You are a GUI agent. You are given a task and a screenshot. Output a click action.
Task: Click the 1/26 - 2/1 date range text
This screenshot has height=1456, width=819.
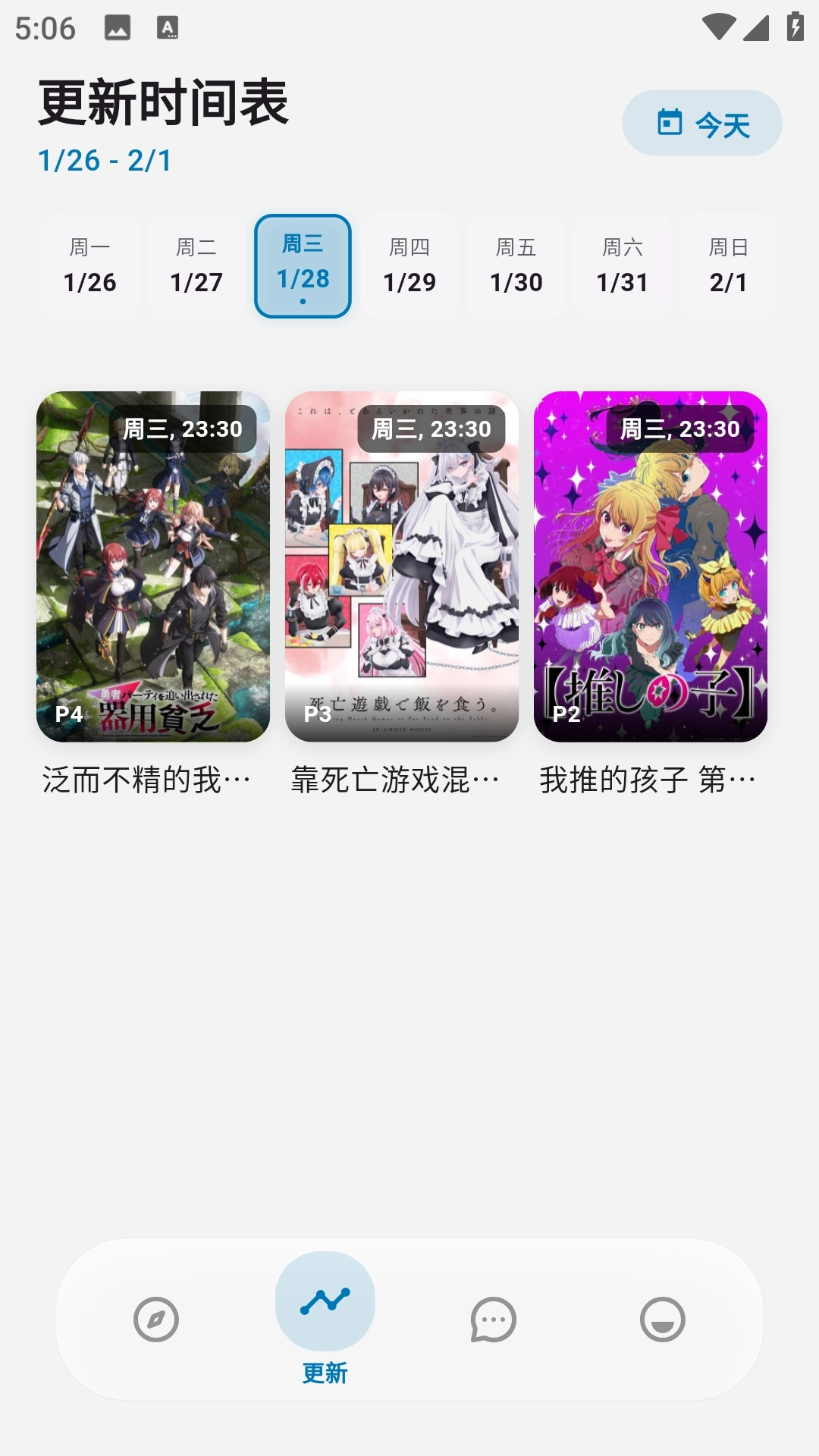(105, 161)
